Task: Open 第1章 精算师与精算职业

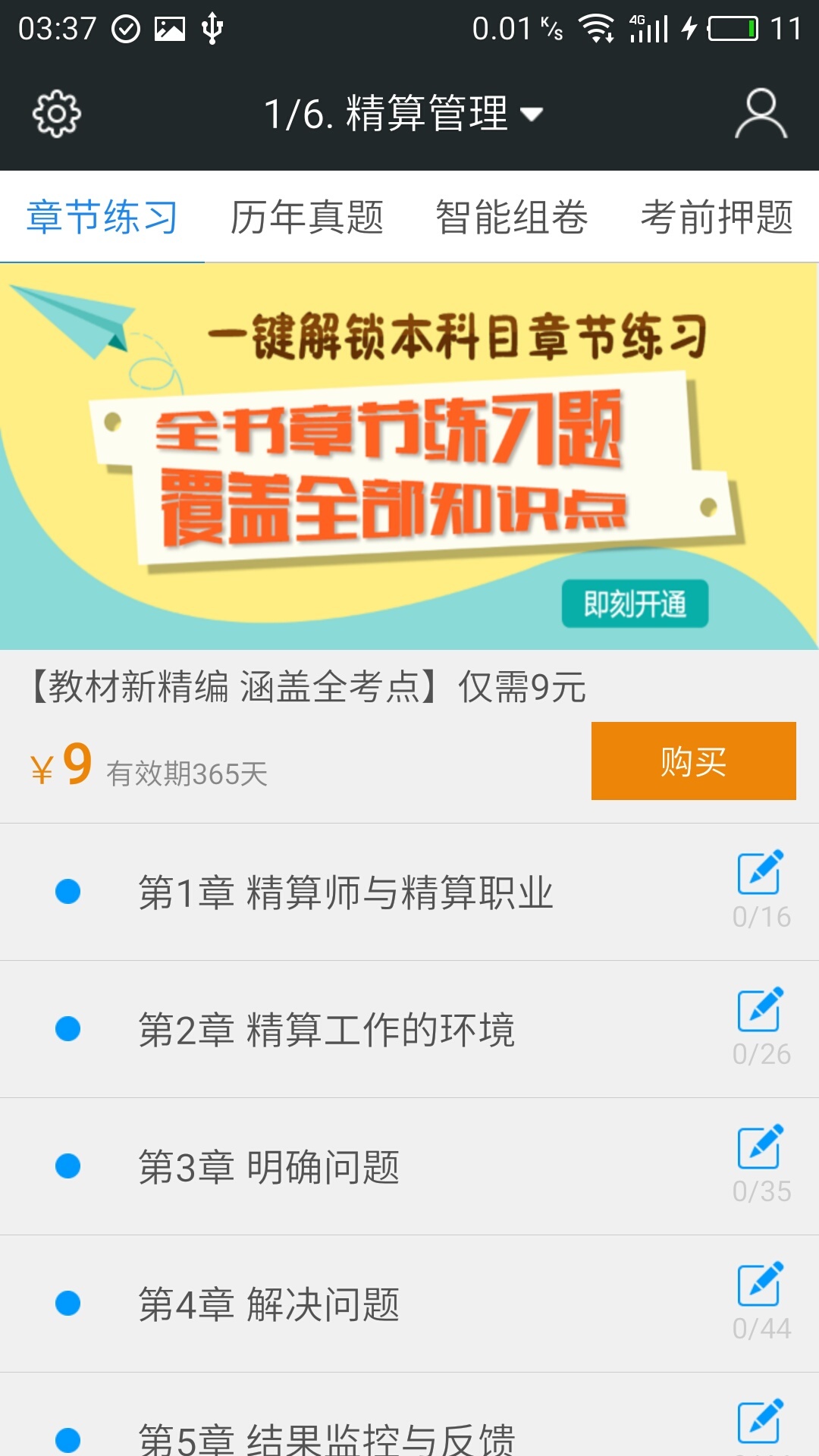Action: coord(346,893)
